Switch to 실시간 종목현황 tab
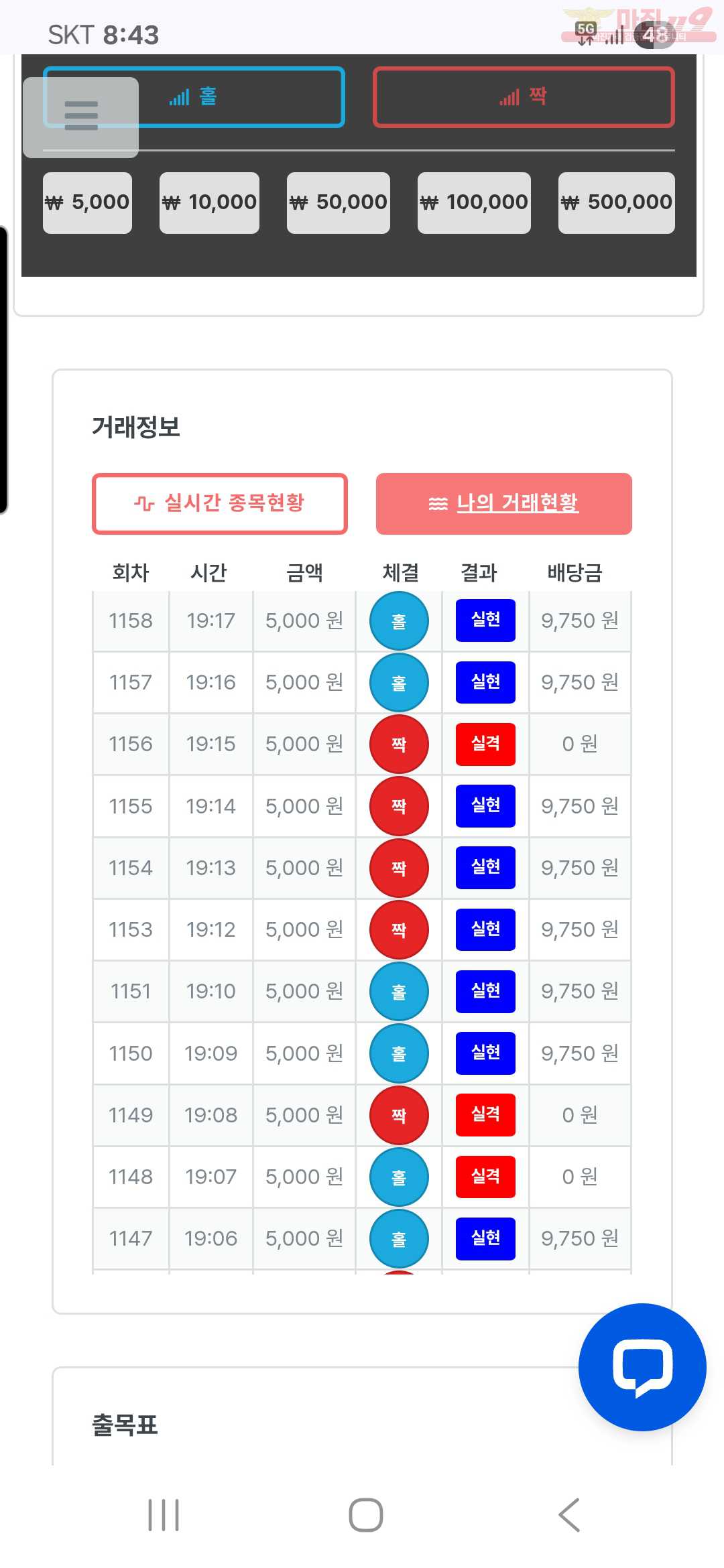 [x=220, y=503]
